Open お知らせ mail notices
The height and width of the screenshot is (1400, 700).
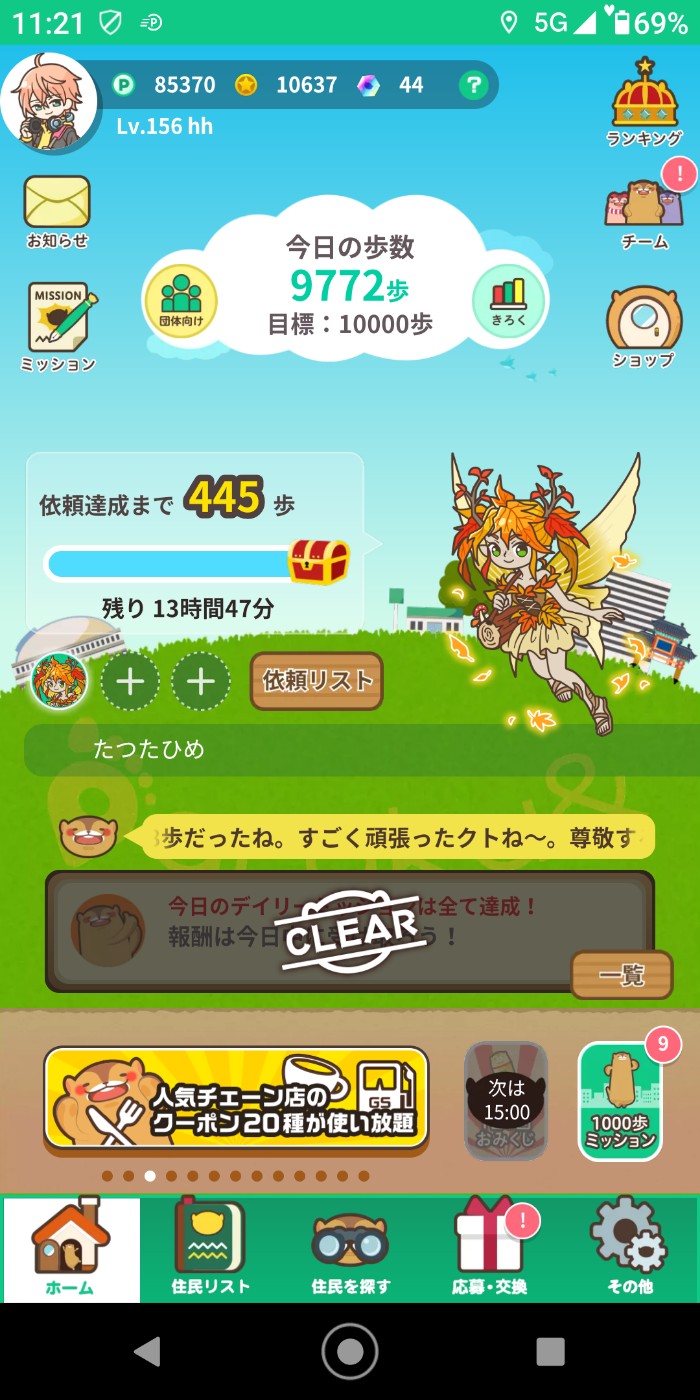(57, 211)
